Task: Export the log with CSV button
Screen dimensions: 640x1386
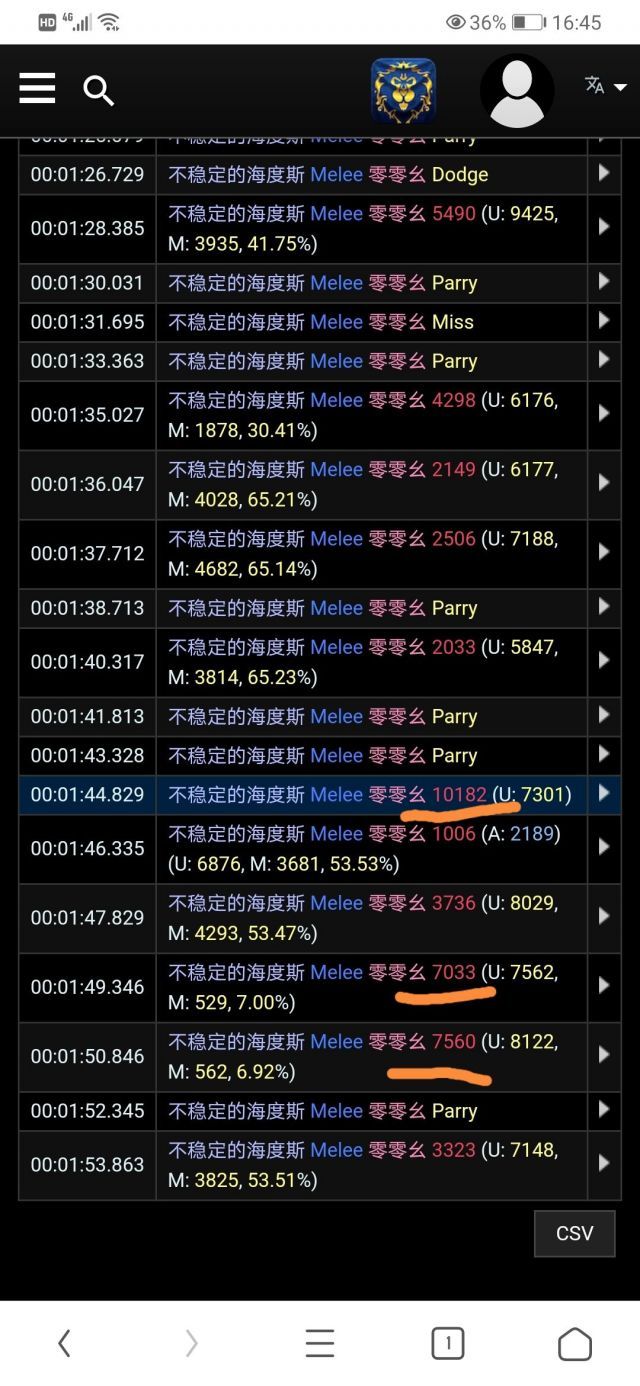Action: (x=574, y=1233)
